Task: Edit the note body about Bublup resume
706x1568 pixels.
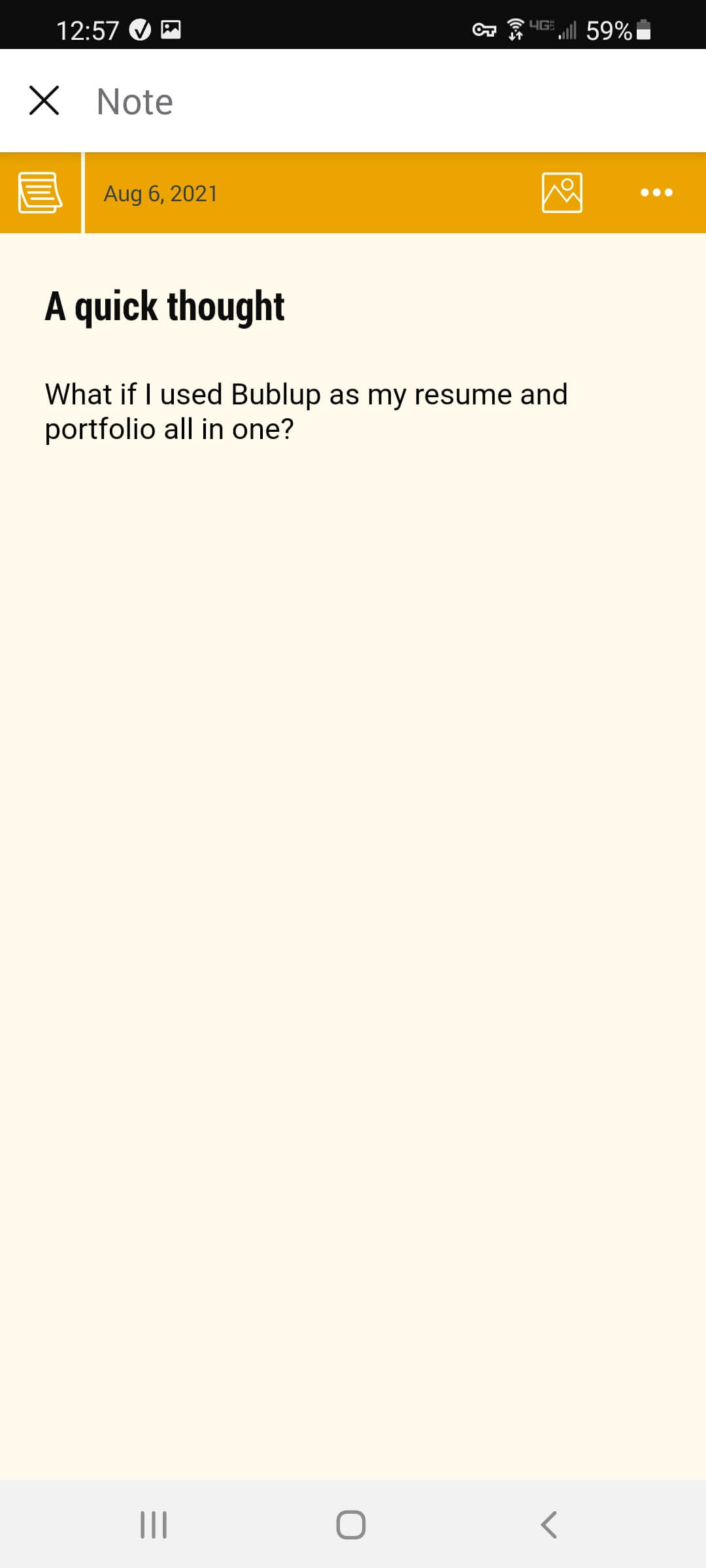Action: coord(306,412)
